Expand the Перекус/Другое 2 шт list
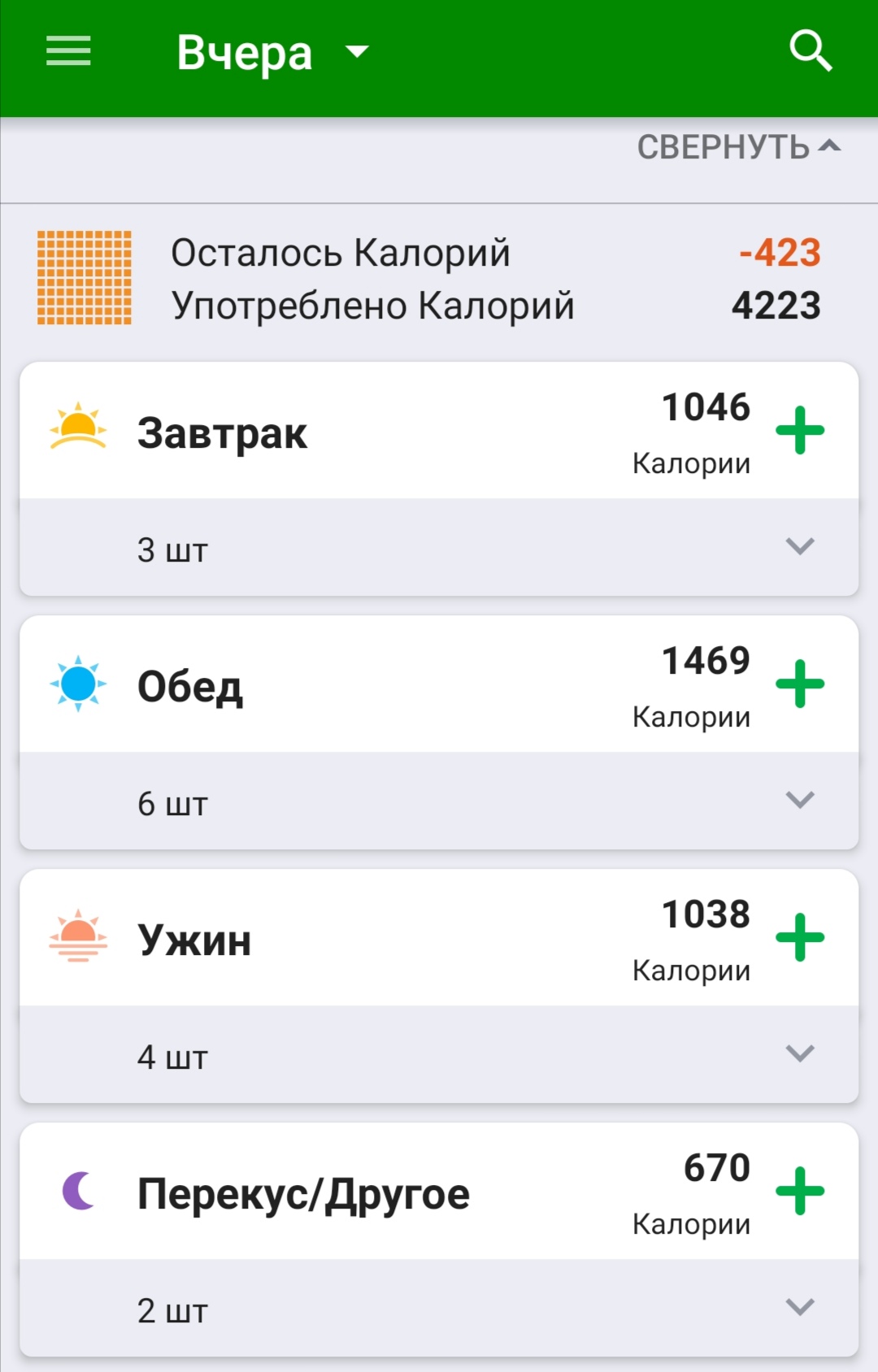The image size is (878, 1372). click(x=800, y=1307)
